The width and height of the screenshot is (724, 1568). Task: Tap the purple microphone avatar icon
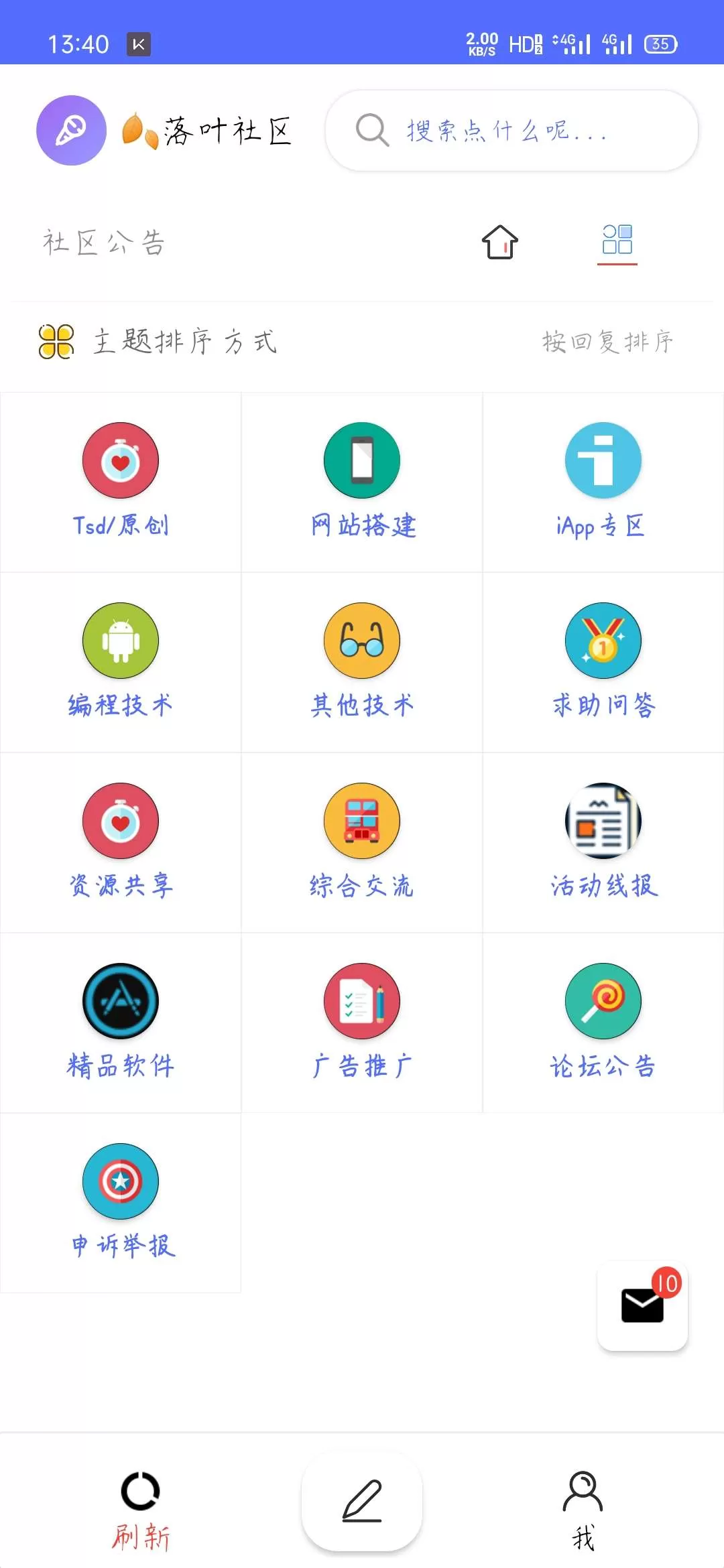tap(71, 130)
